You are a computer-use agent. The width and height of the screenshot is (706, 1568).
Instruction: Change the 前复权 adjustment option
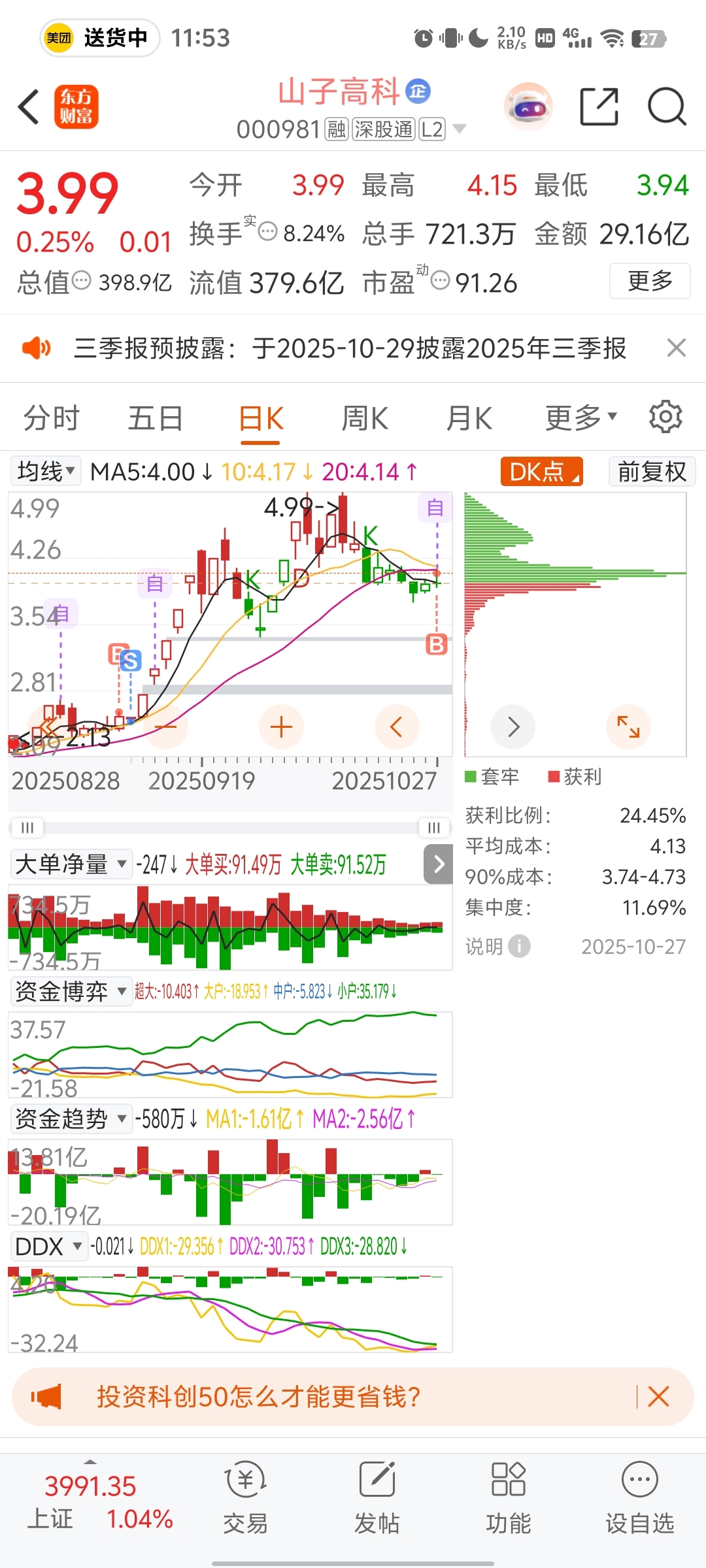(x=652, y=471)
